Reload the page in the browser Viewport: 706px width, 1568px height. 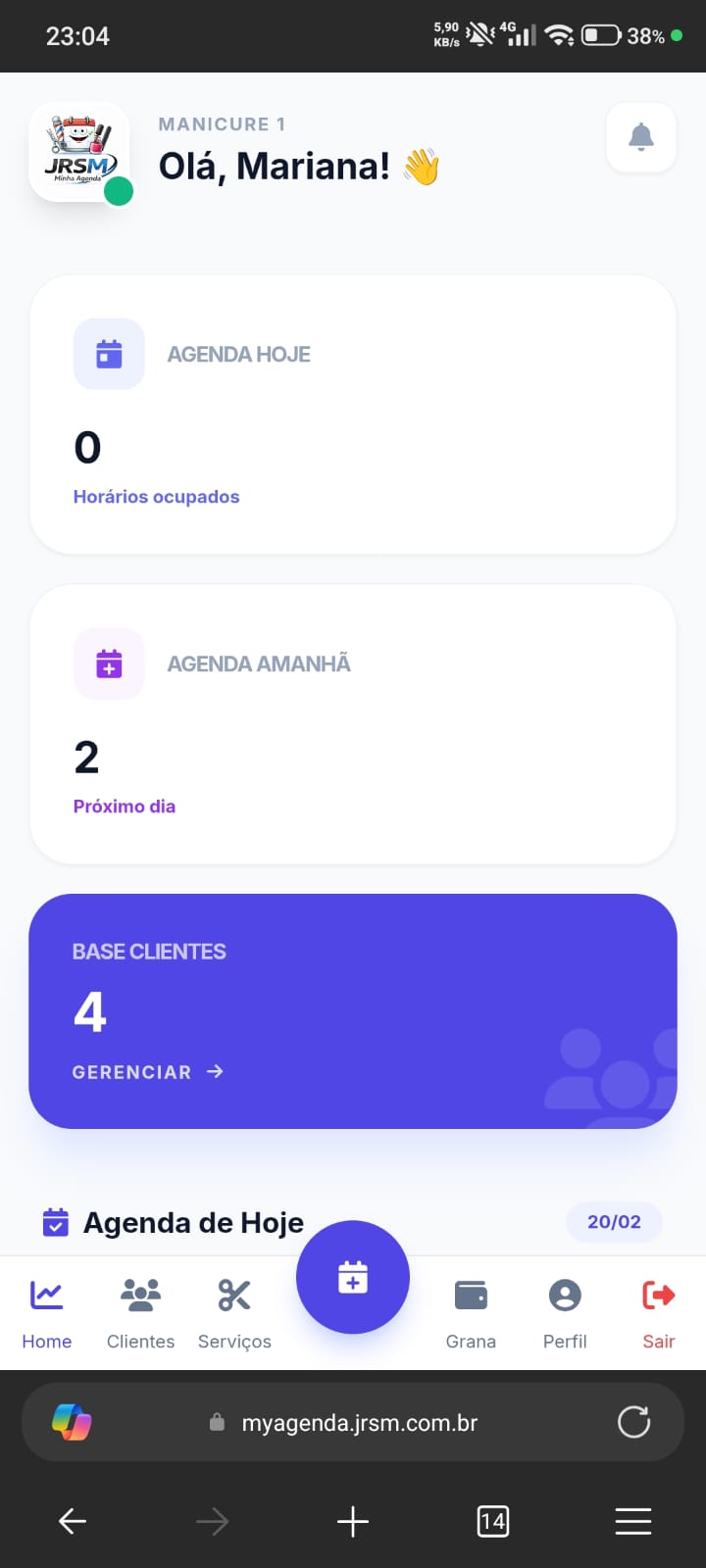[633, 1422]
